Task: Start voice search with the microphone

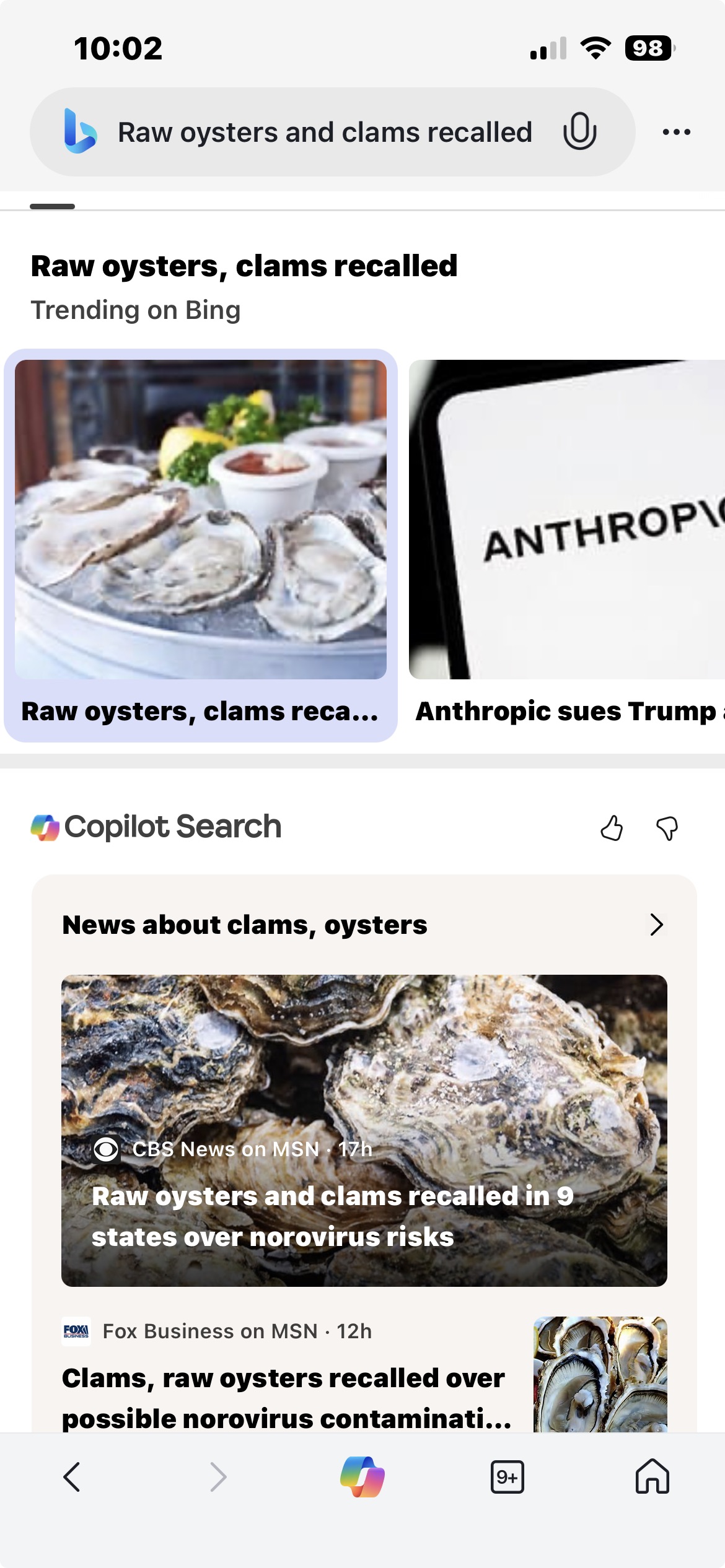Action: tap(579, 131)
